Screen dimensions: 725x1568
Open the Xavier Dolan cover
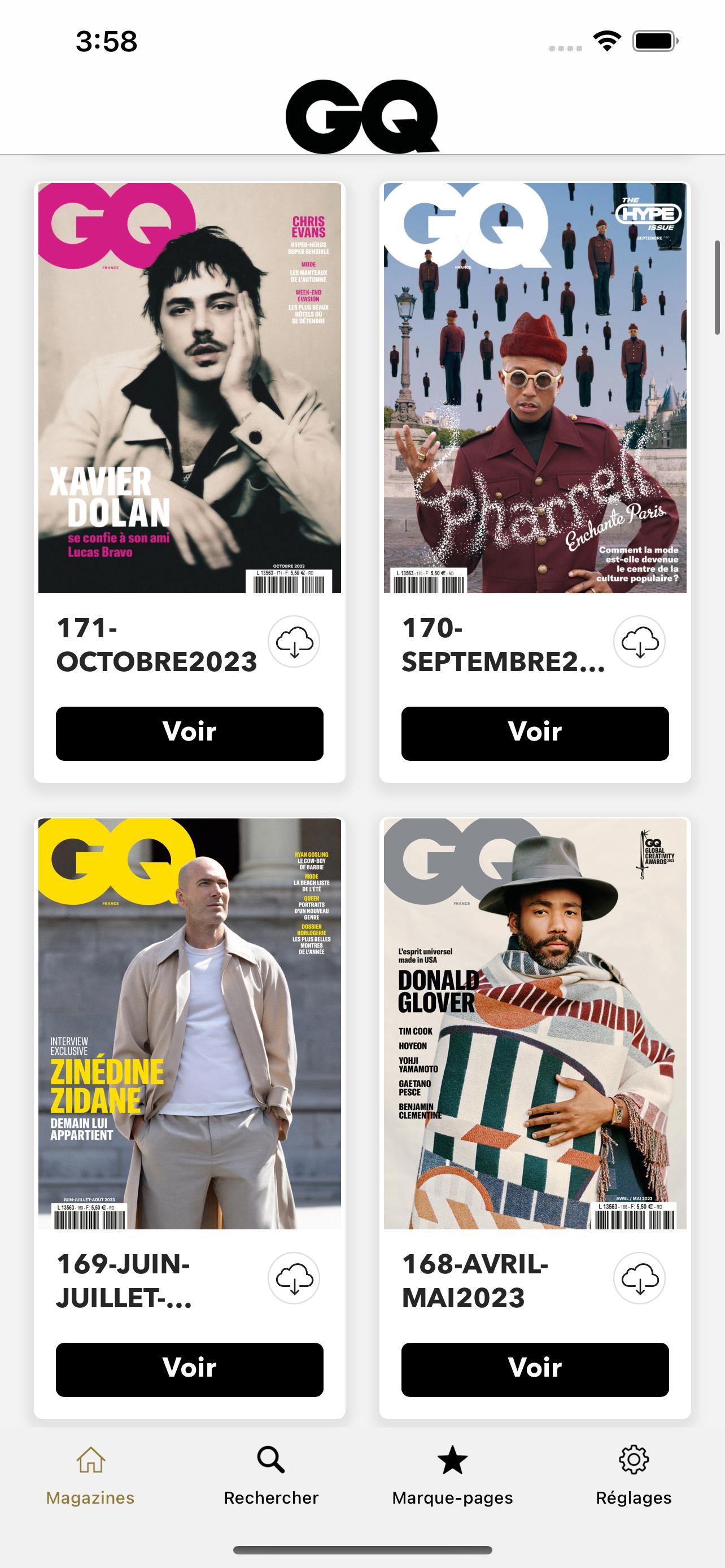189,388
